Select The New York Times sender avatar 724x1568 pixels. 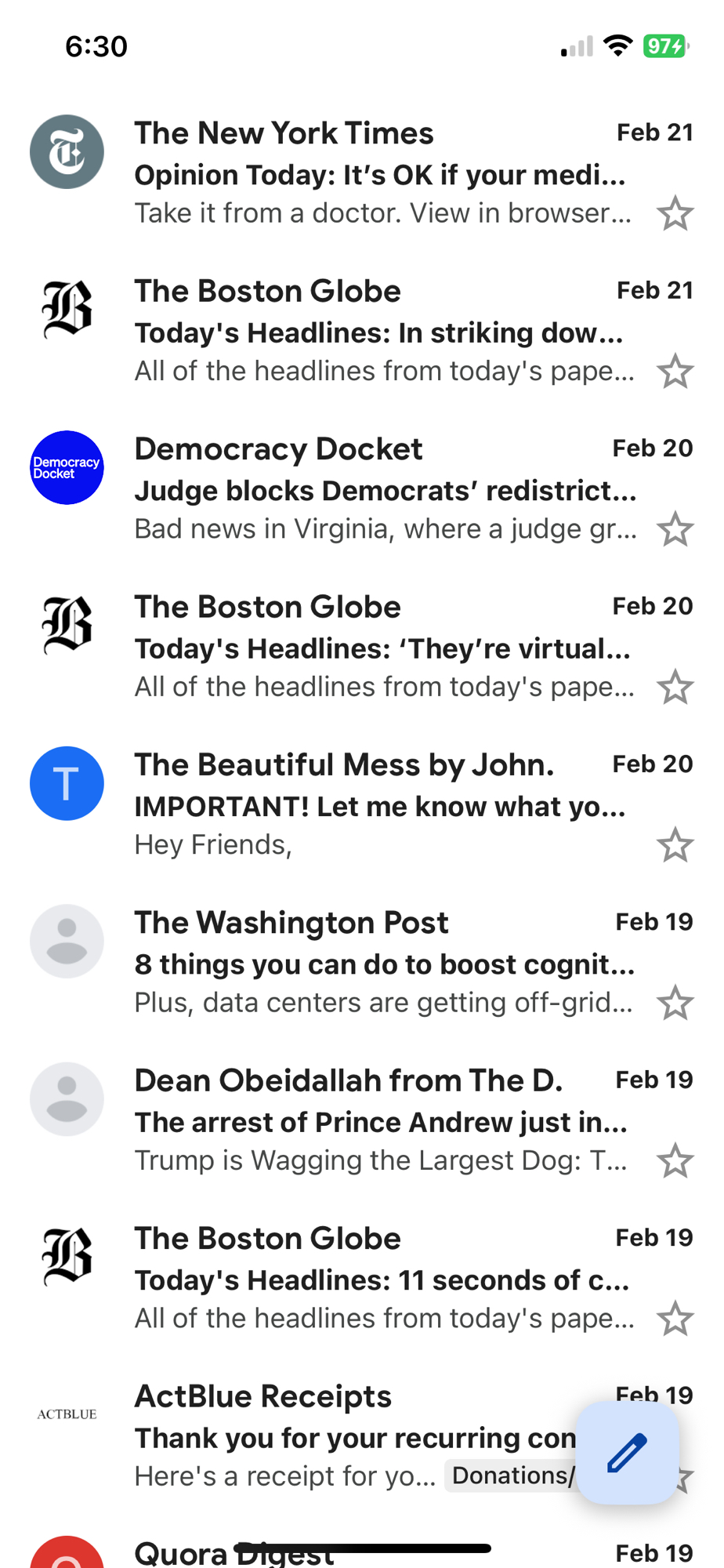click(67, 152)
